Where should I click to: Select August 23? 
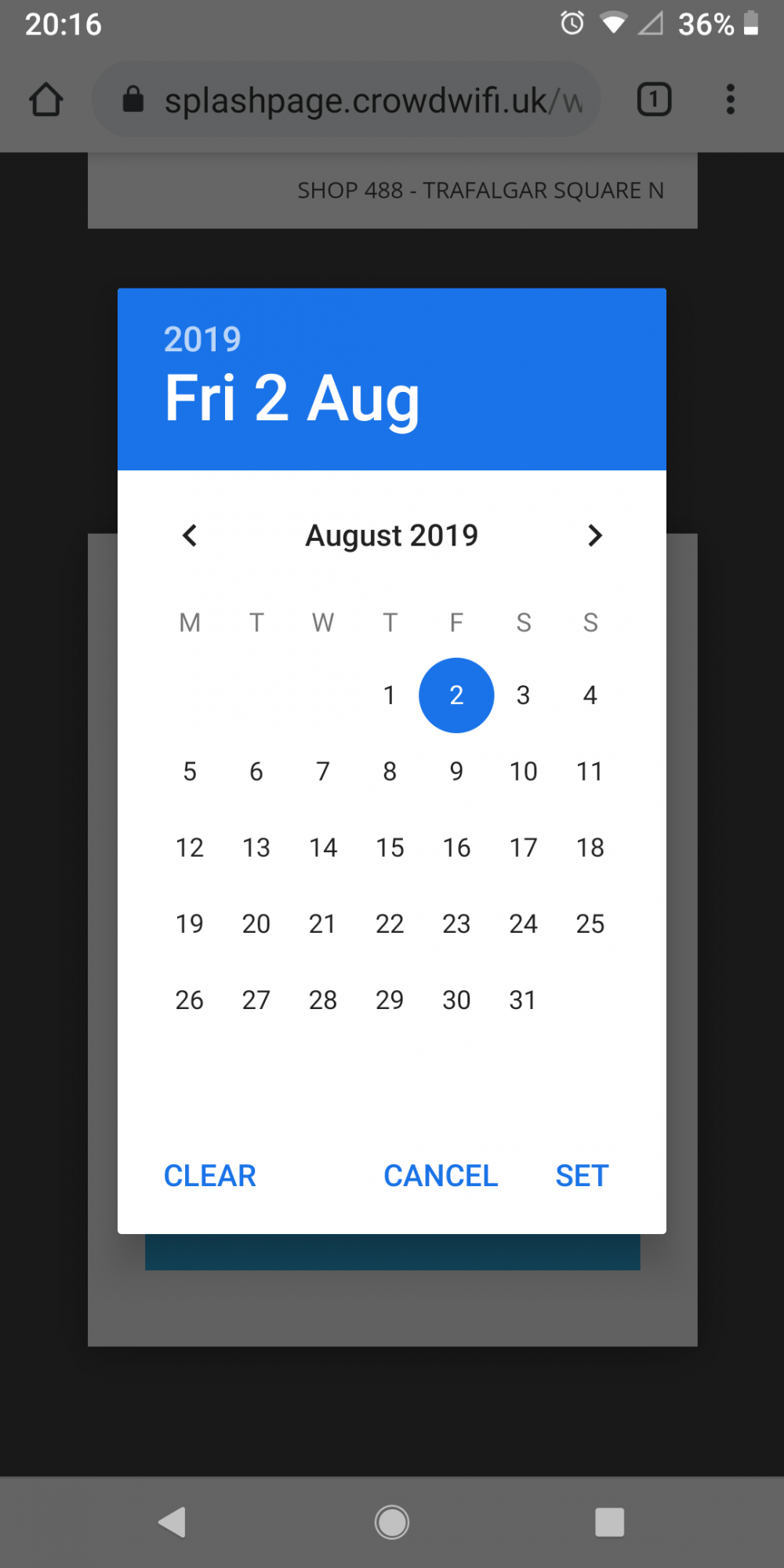pos(456,924)
